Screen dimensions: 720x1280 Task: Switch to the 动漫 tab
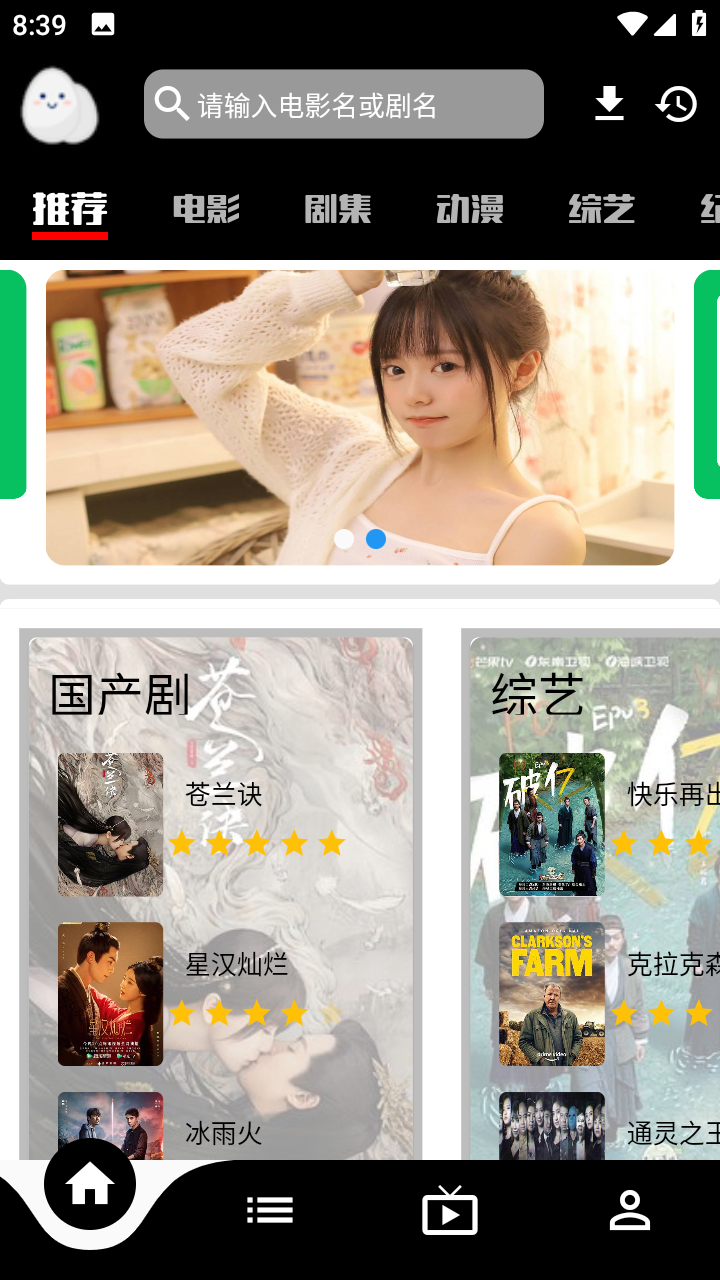pyautogui.click(x=470, y=209)
